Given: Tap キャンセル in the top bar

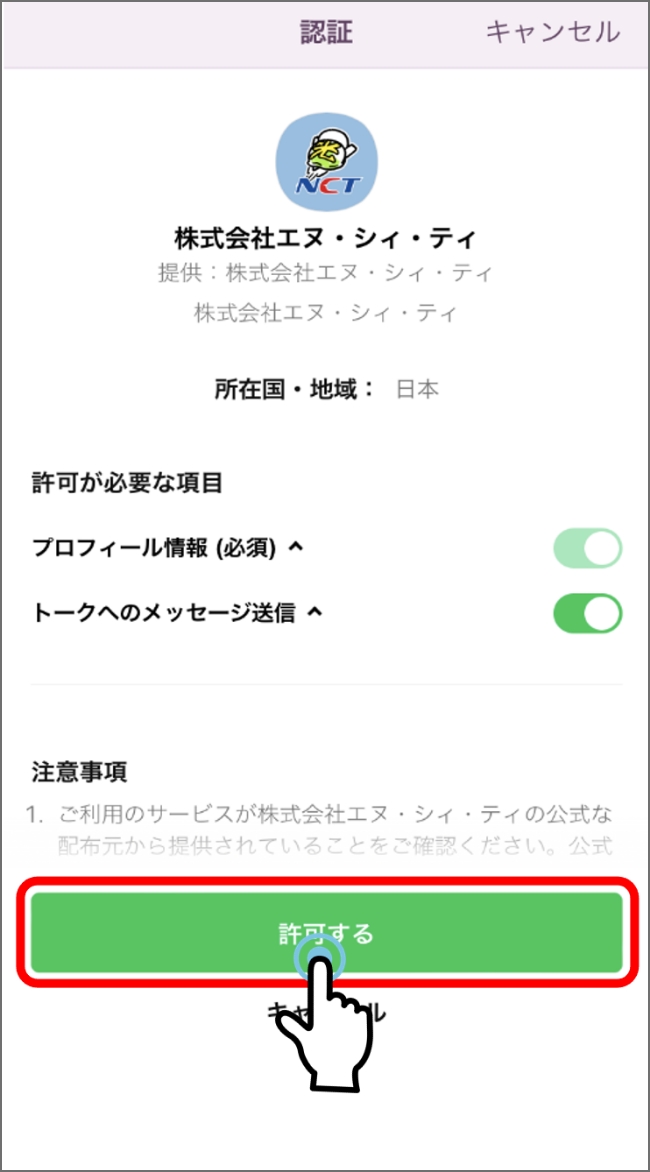Looking at the screenshot, I should pyautogui.click(x=552, y=32).
